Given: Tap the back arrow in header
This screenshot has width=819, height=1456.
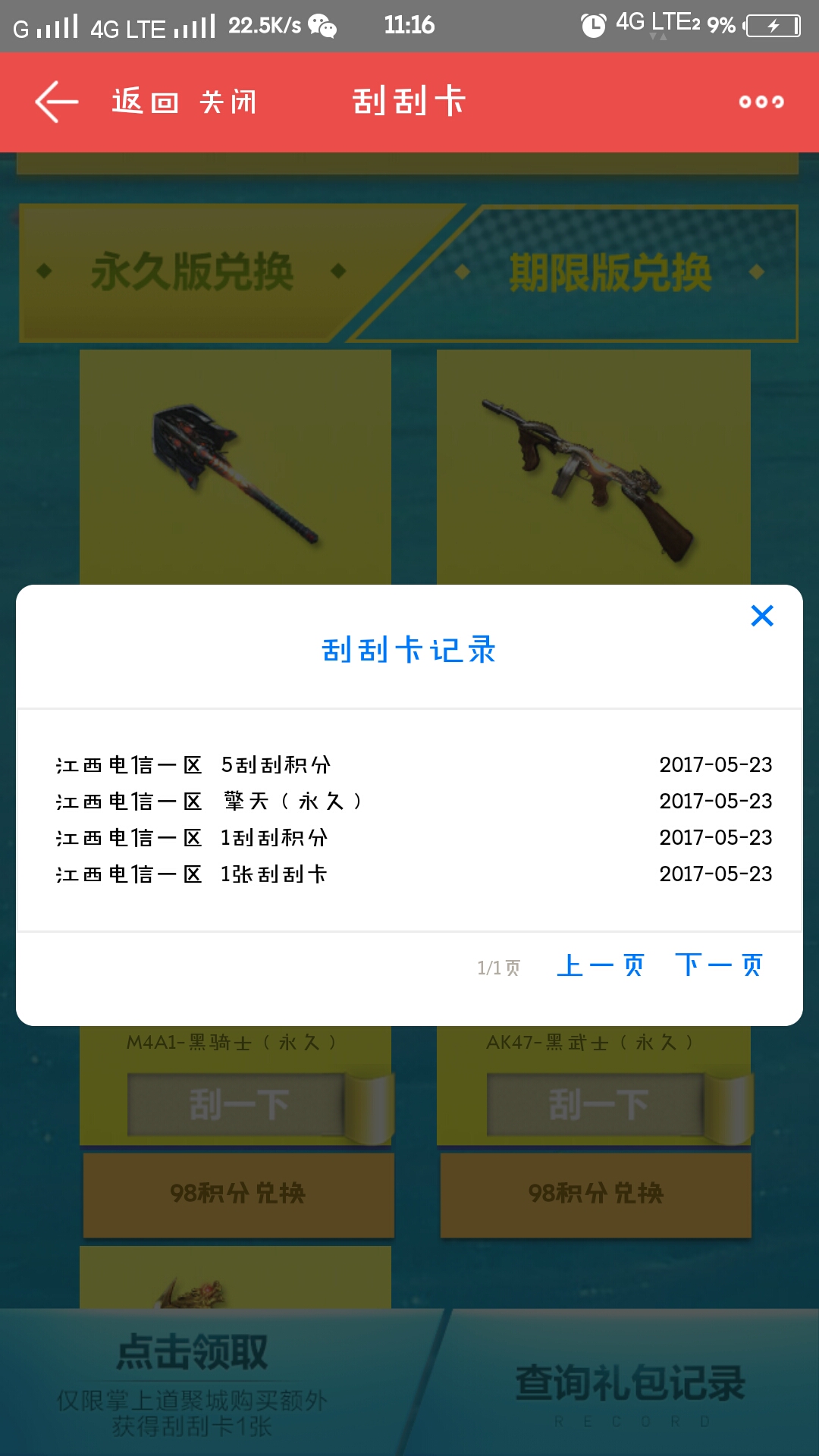Looking at the screenshot, I should 56,102.
